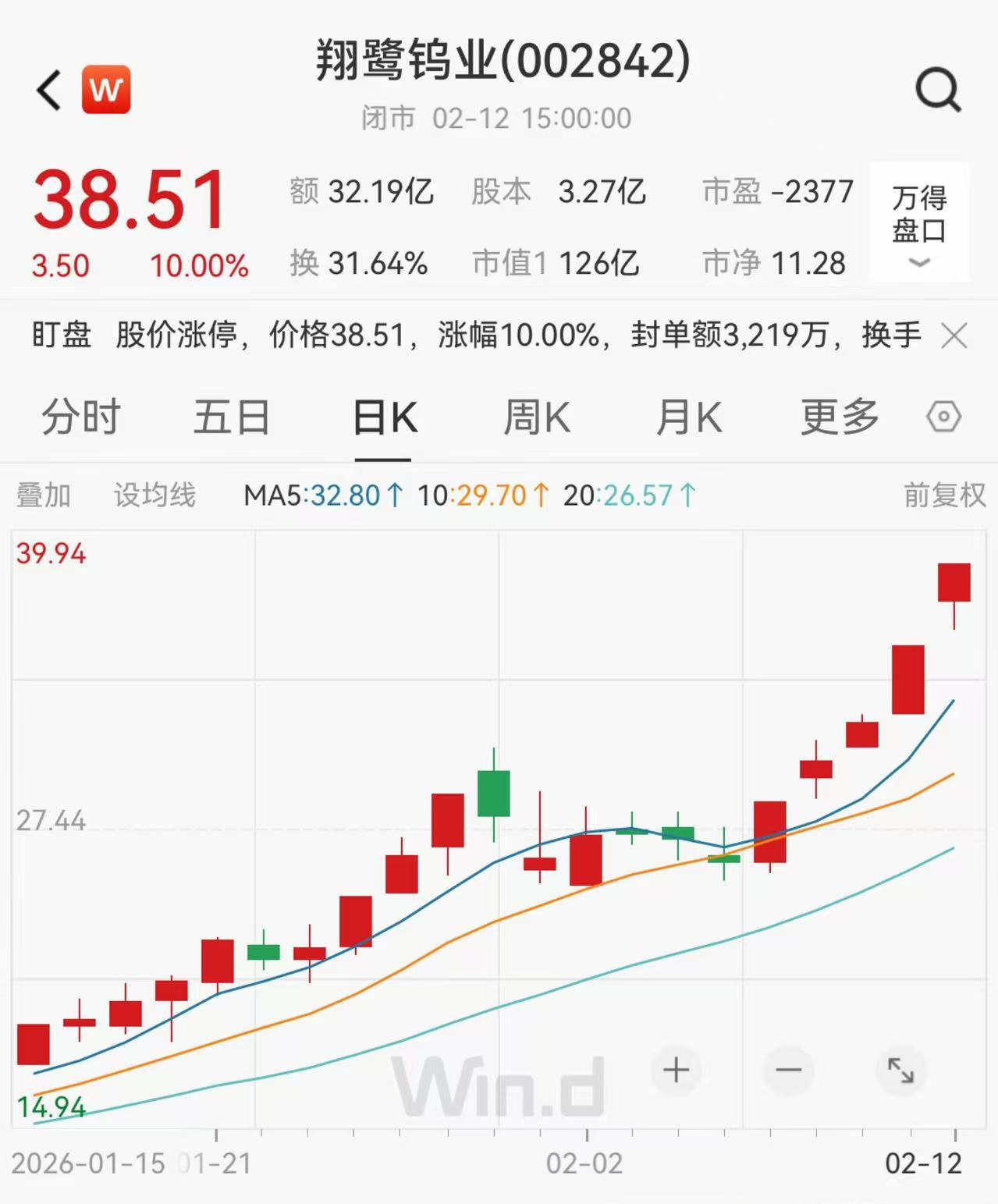Go back using the top-left arrow
The width and height of the screenshot is (998, 1204).
pyautogui.click(x=49, y=90)
